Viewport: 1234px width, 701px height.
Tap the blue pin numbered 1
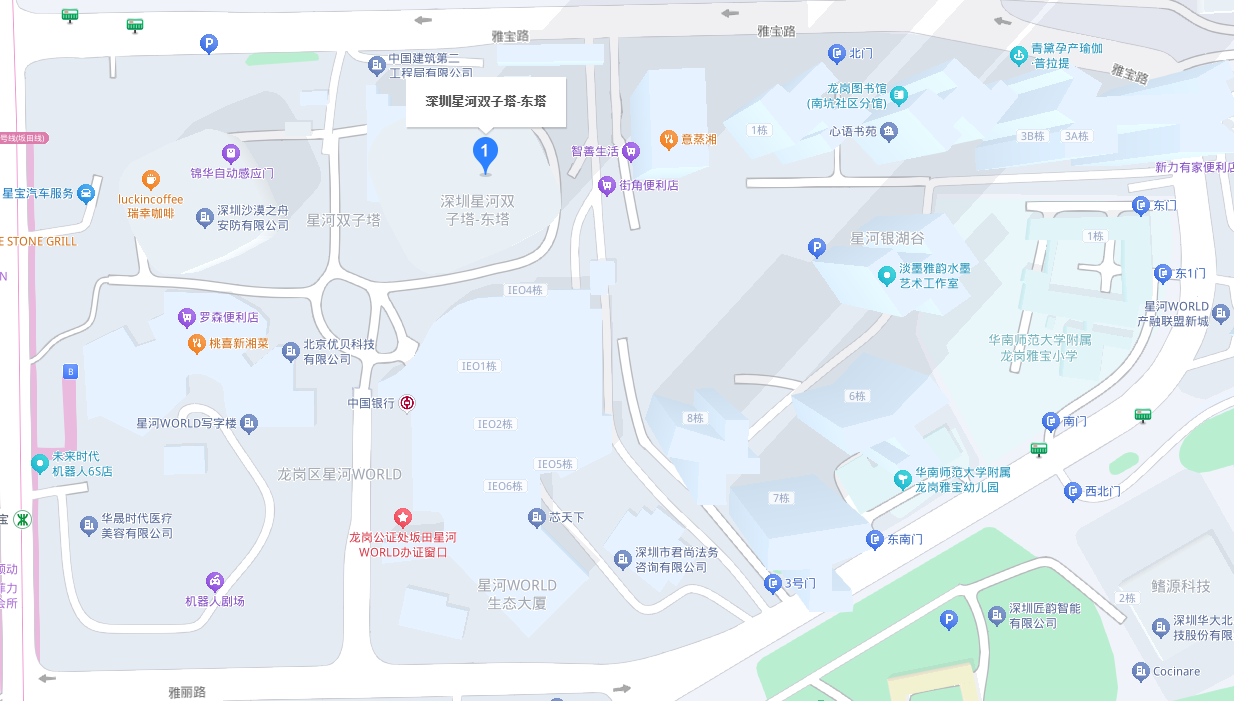coord(485,153)
